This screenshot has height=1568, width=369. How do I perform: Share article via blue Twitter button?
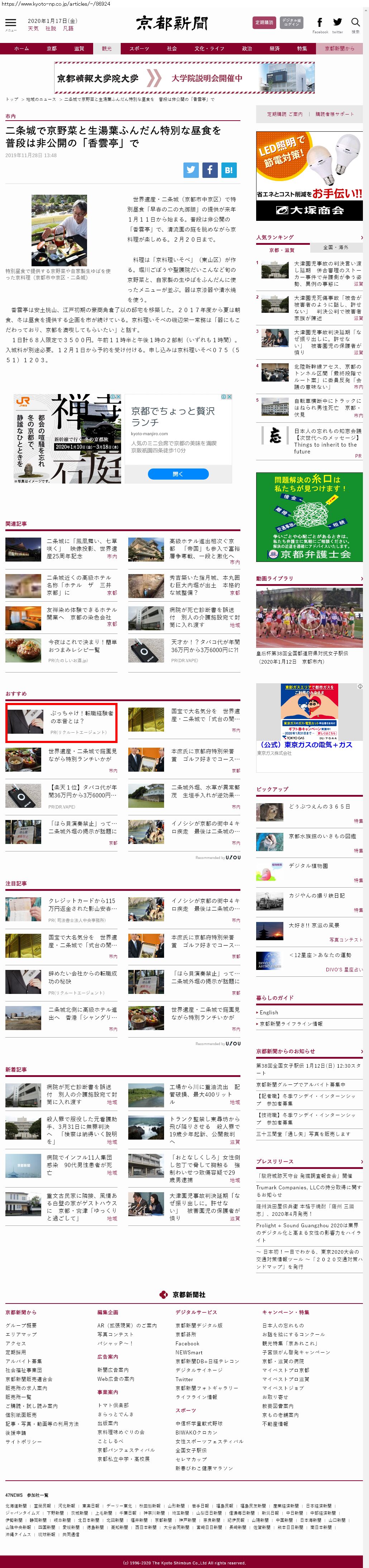(x=191, y=170)
